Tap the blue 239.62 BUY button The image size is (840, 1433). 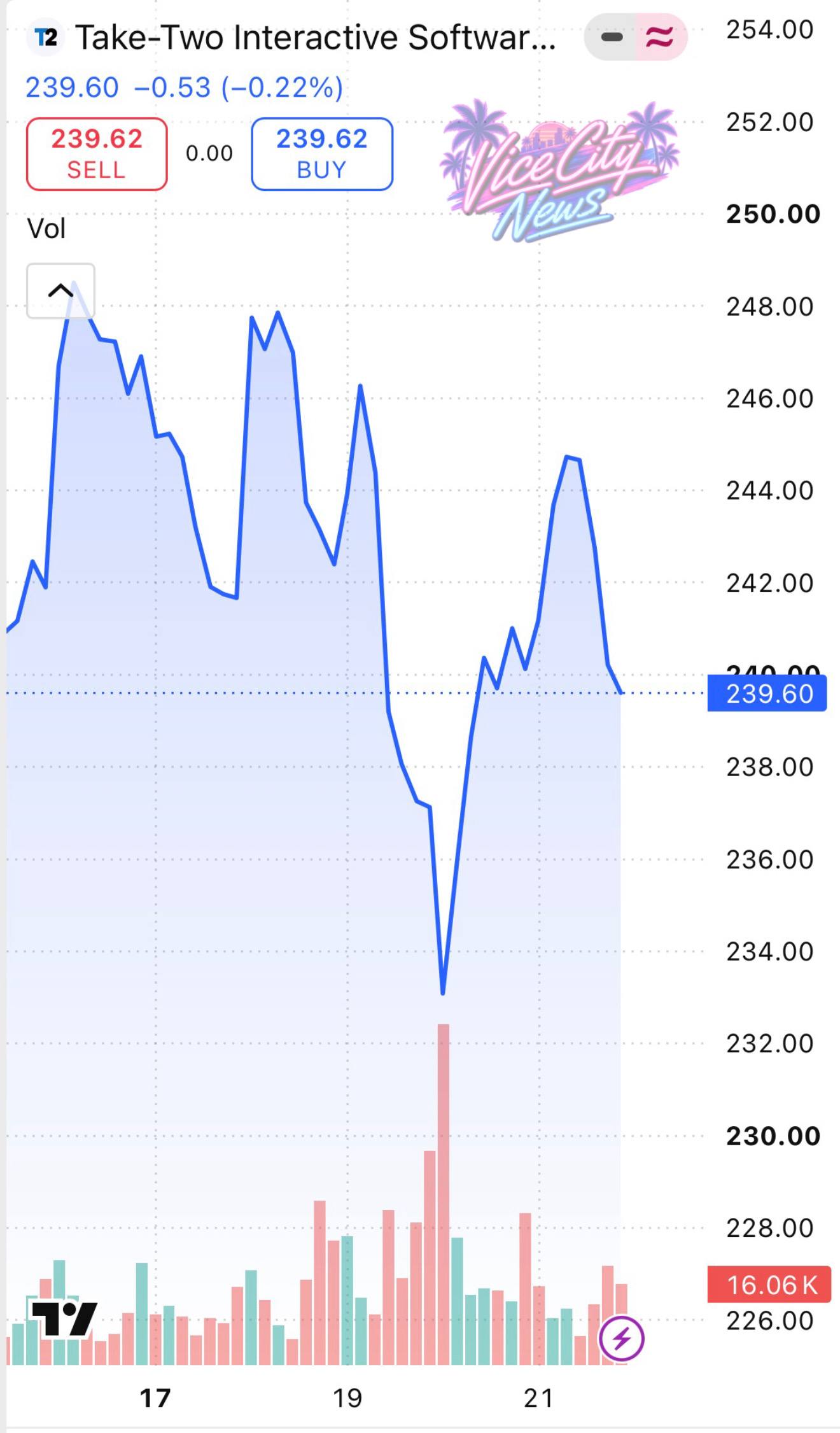coord(322,154)
